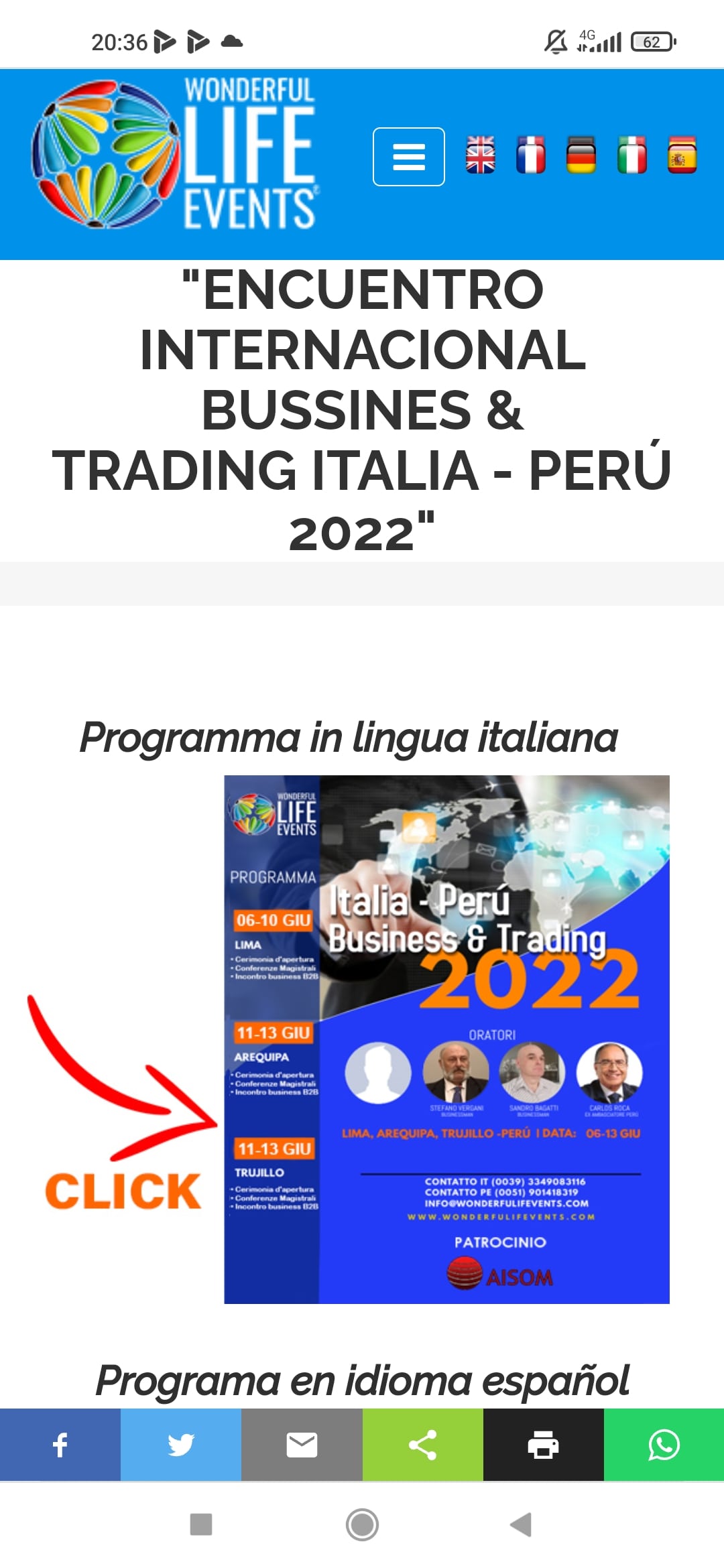The width and height of the screenshot is (724, 1568).
Task: Switch site language to Italian
Action: 631,155
